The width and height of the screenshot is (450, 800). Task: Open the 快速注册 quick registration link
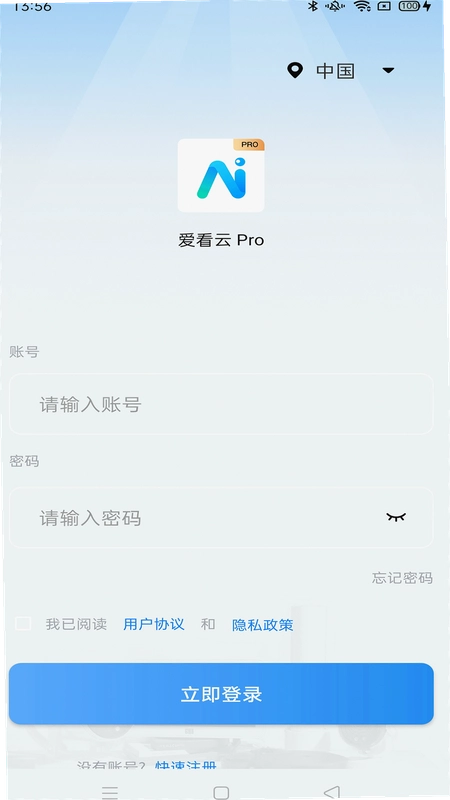pyautogui.click(x=186, y=765)
